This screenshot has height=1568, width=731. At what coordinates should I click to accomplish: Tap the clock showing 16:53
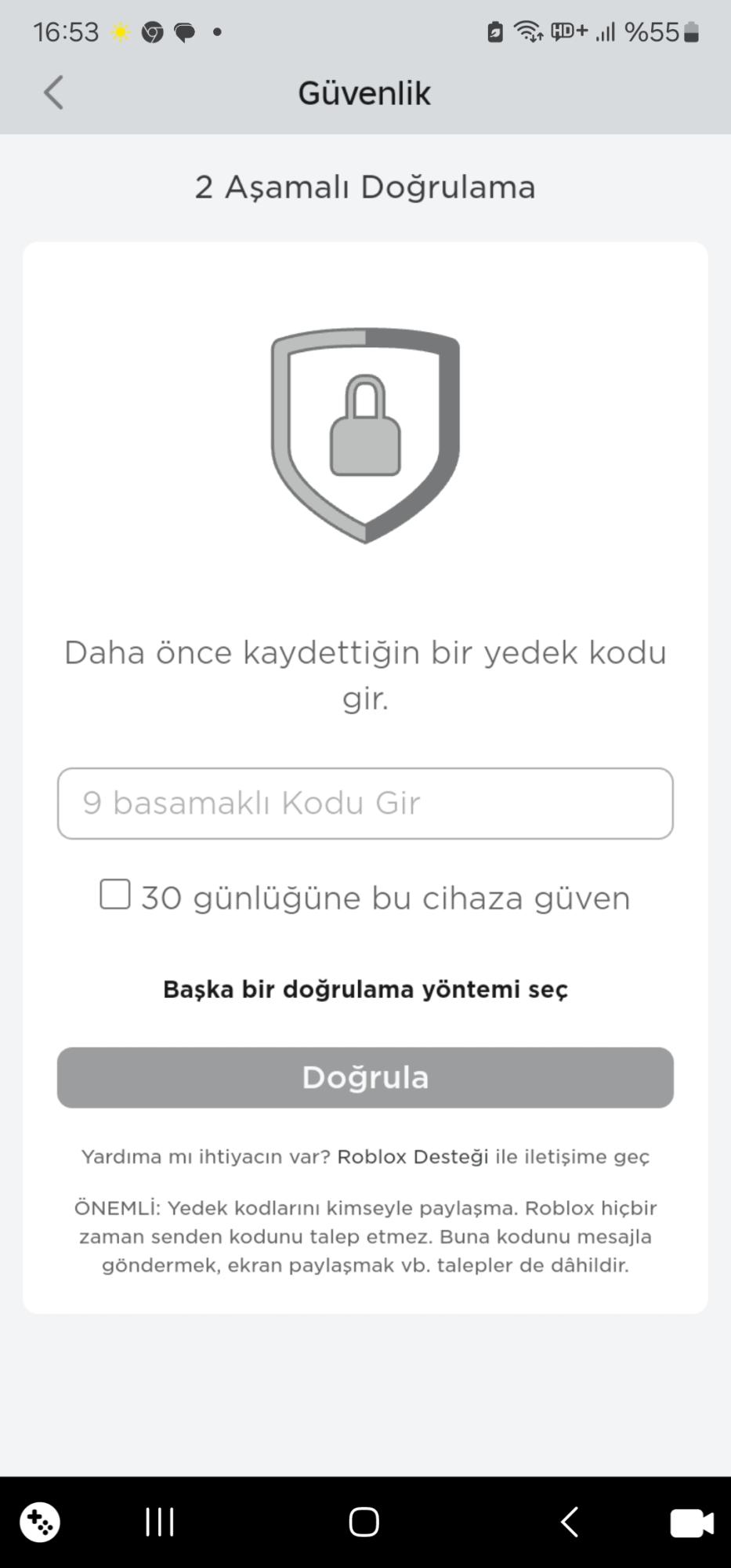click(x=69, y=32)
